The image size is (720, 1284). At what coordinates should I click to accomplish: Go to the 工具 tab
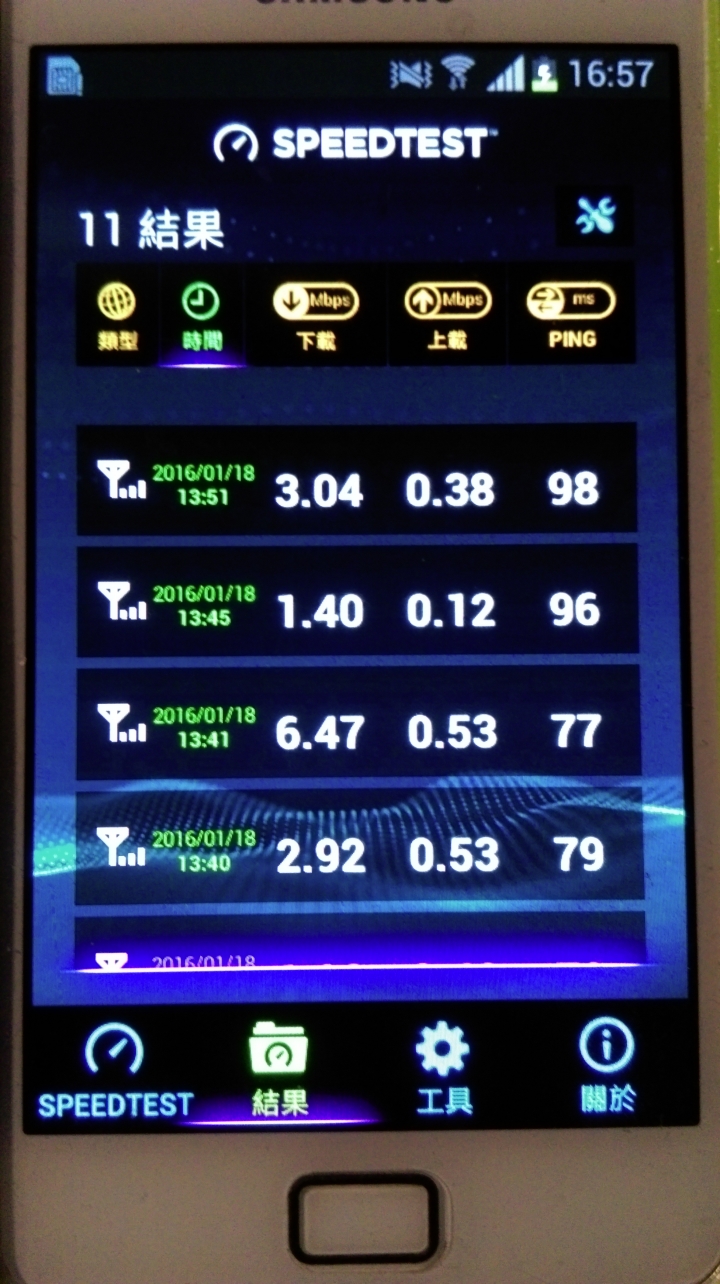point(443,1070)
